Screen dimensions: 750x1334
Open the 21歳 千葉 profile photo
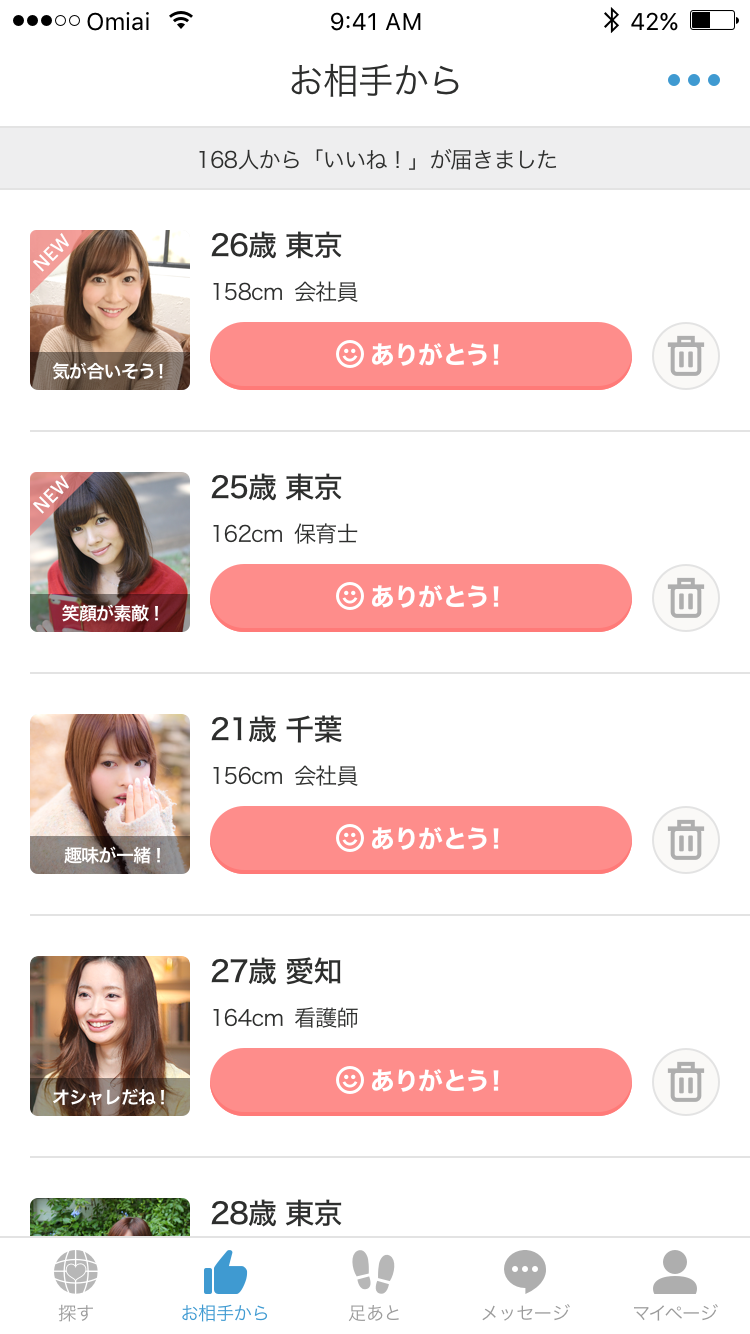[x=110, y=794]
